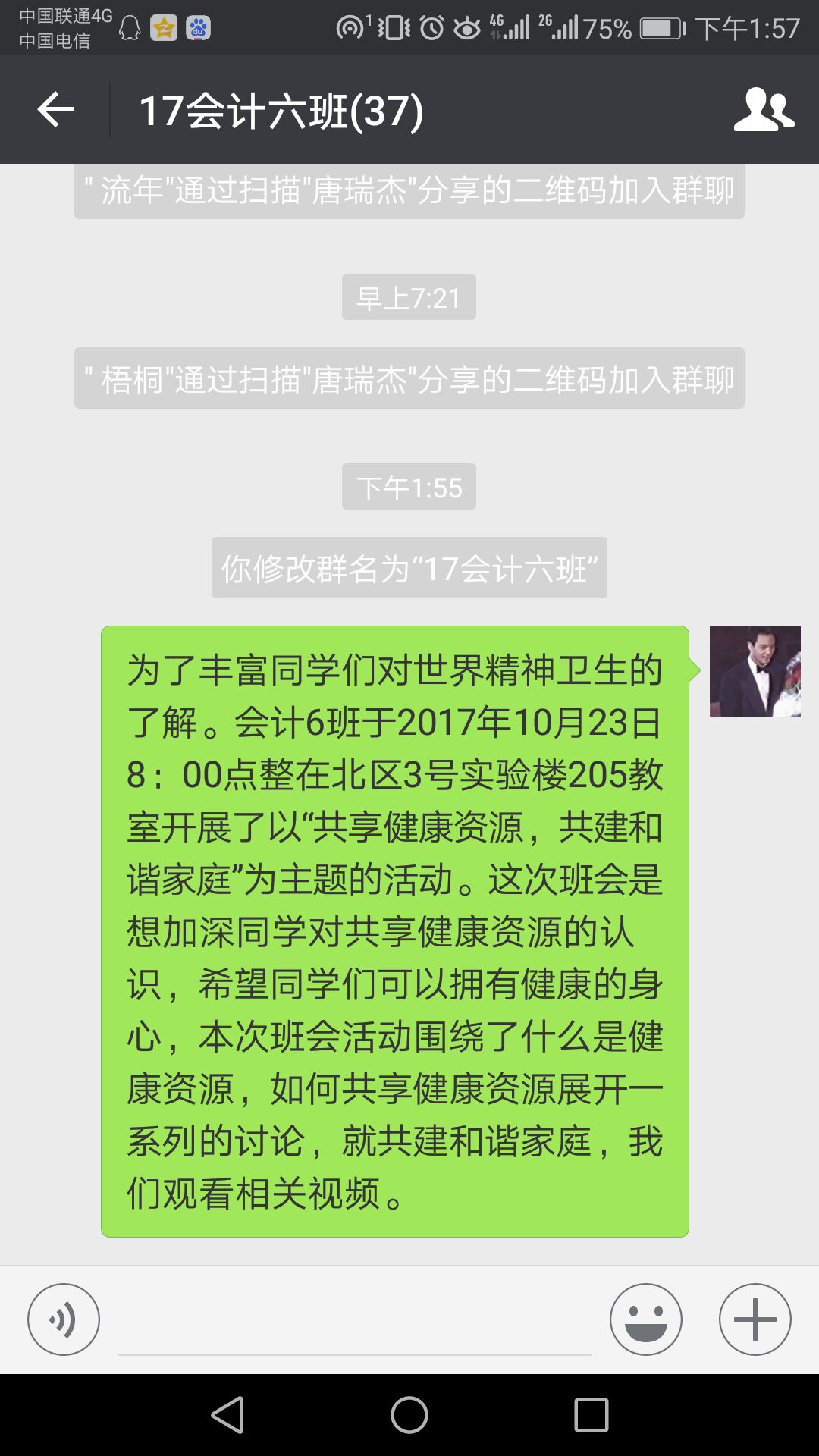Tap the sender's avatar photo
This screenshot has width=819, height=1456.
(x=755, y=671)
